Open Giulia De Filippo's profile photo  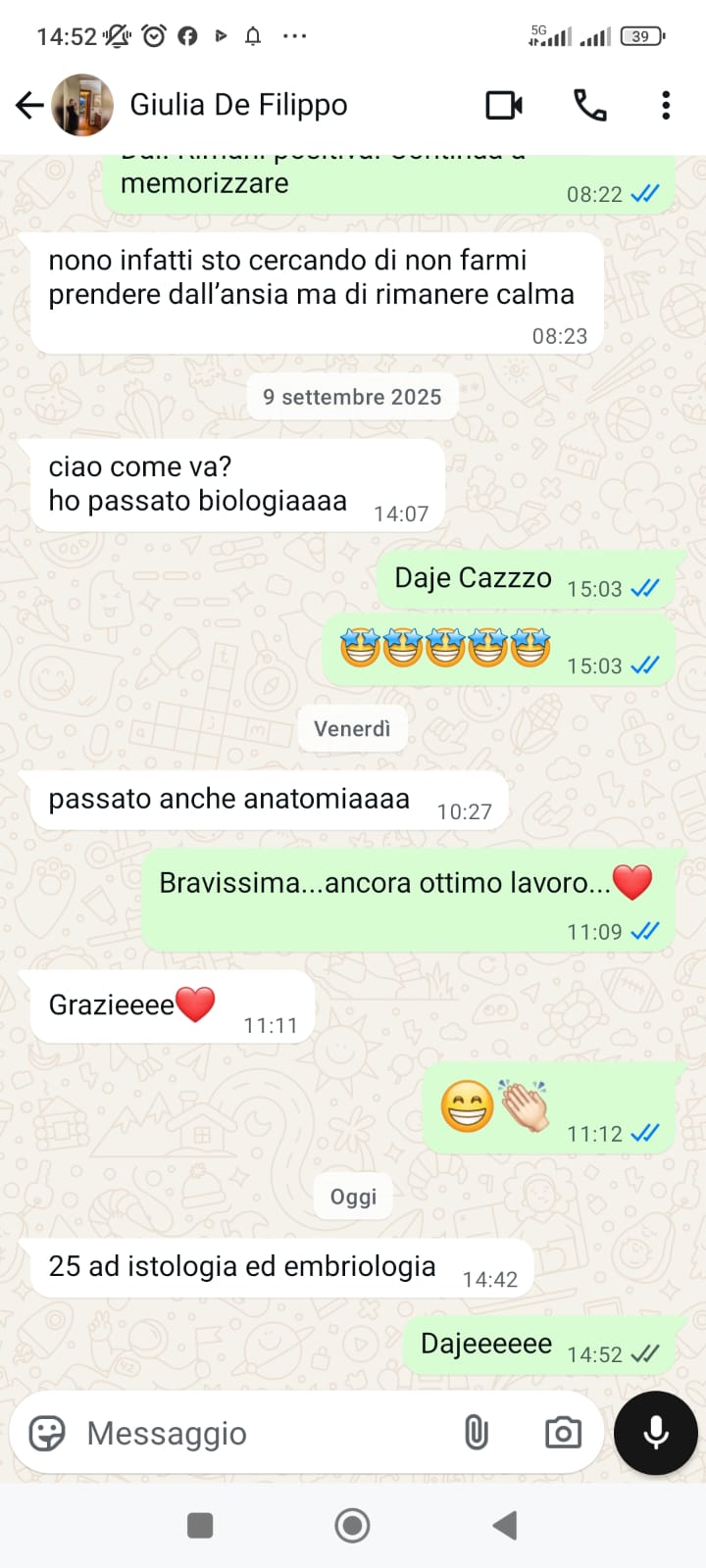pos(82,105)
